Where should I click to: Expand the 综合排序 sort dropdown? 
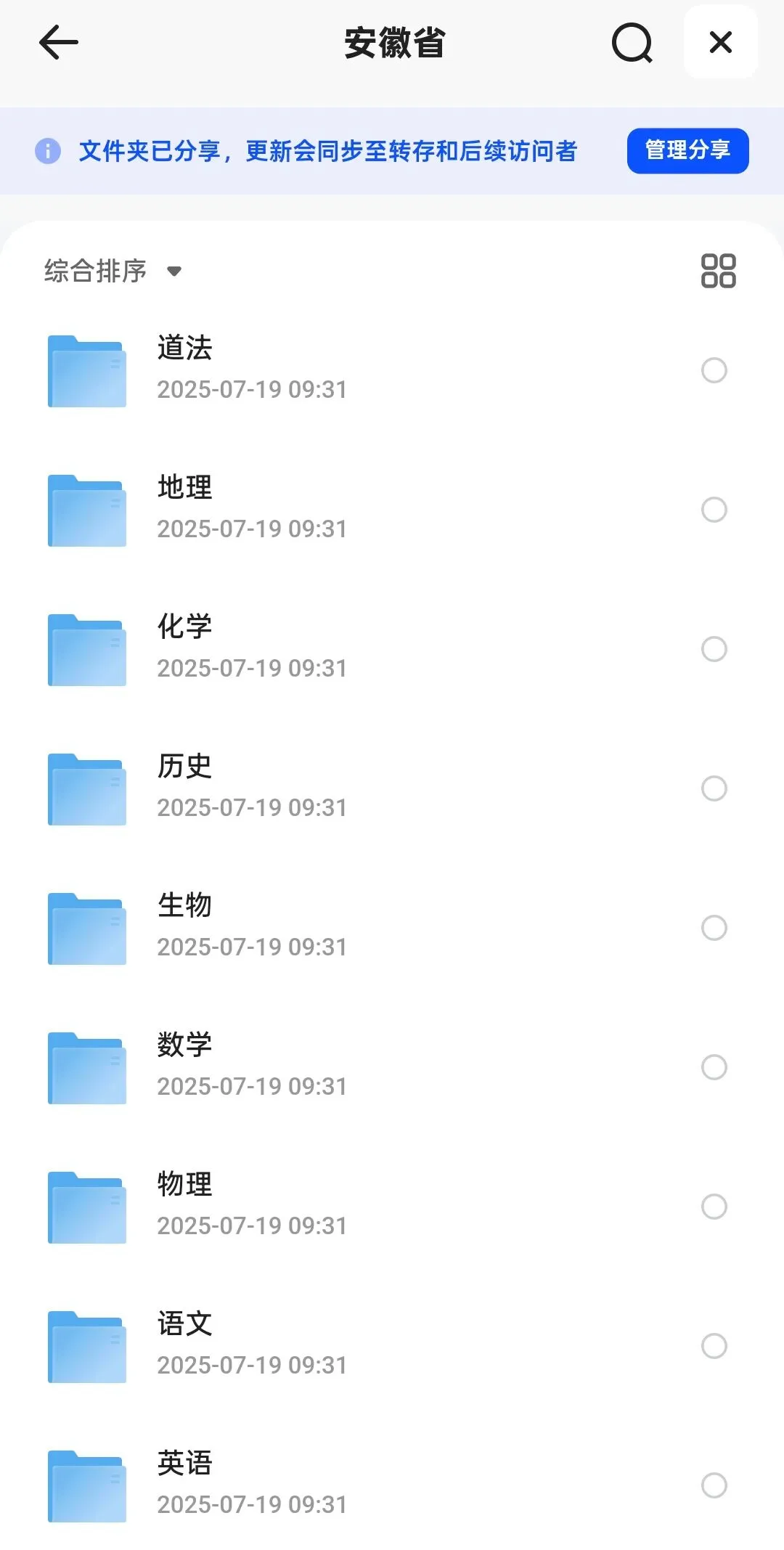pos(113,271)
